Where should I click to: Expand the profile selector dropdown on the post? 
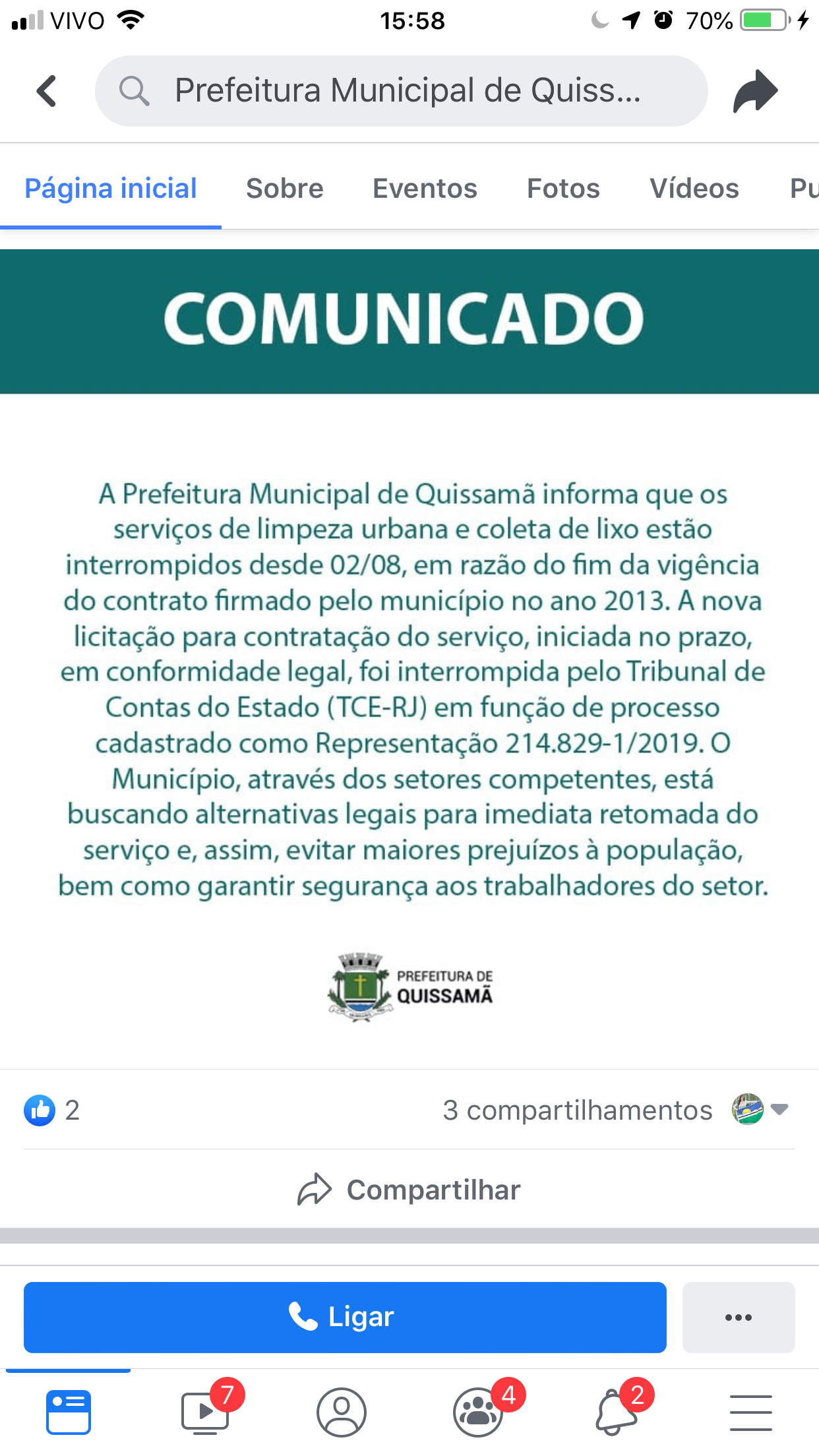(x=760, y=1109)
